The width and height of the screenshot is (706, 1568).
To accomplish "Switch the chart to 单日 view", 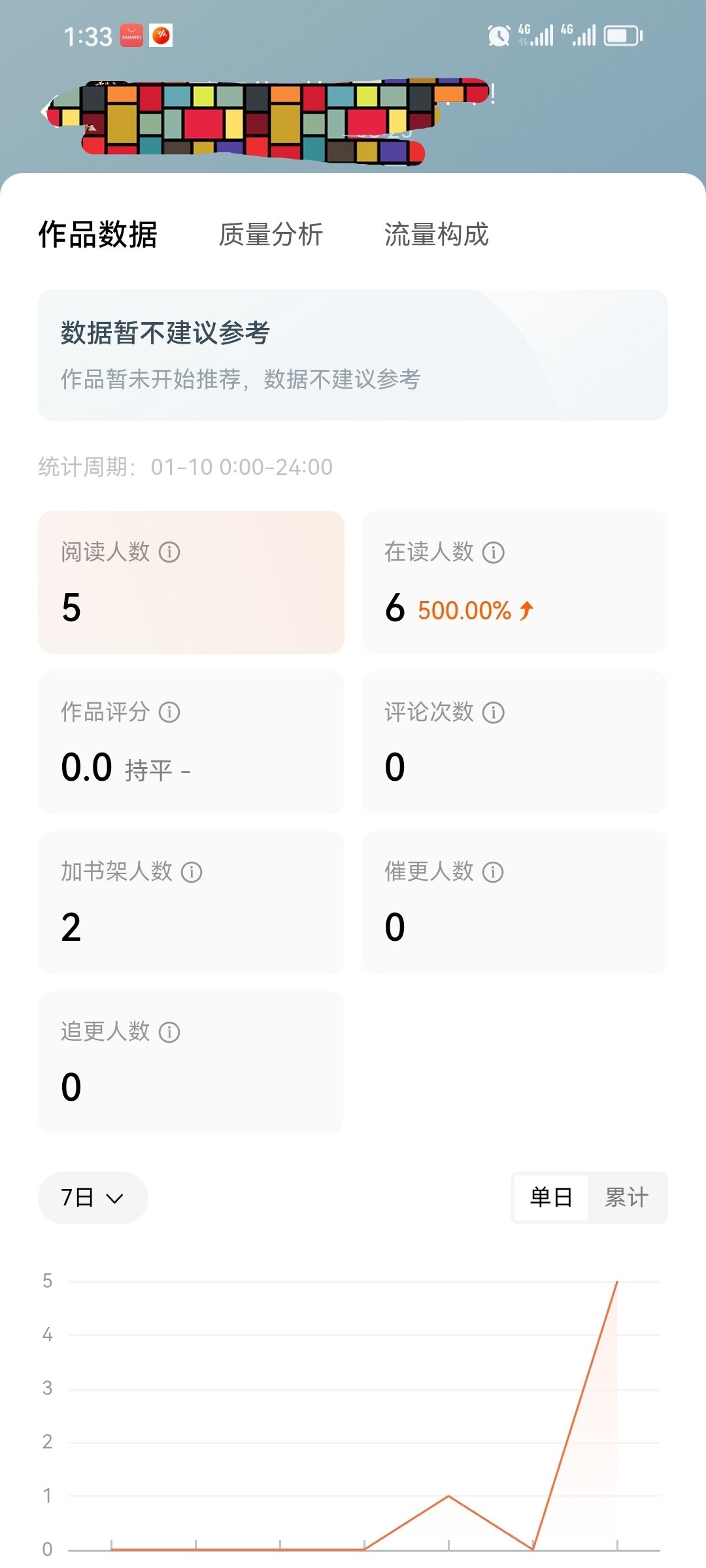I will (x=551, y=1198).
